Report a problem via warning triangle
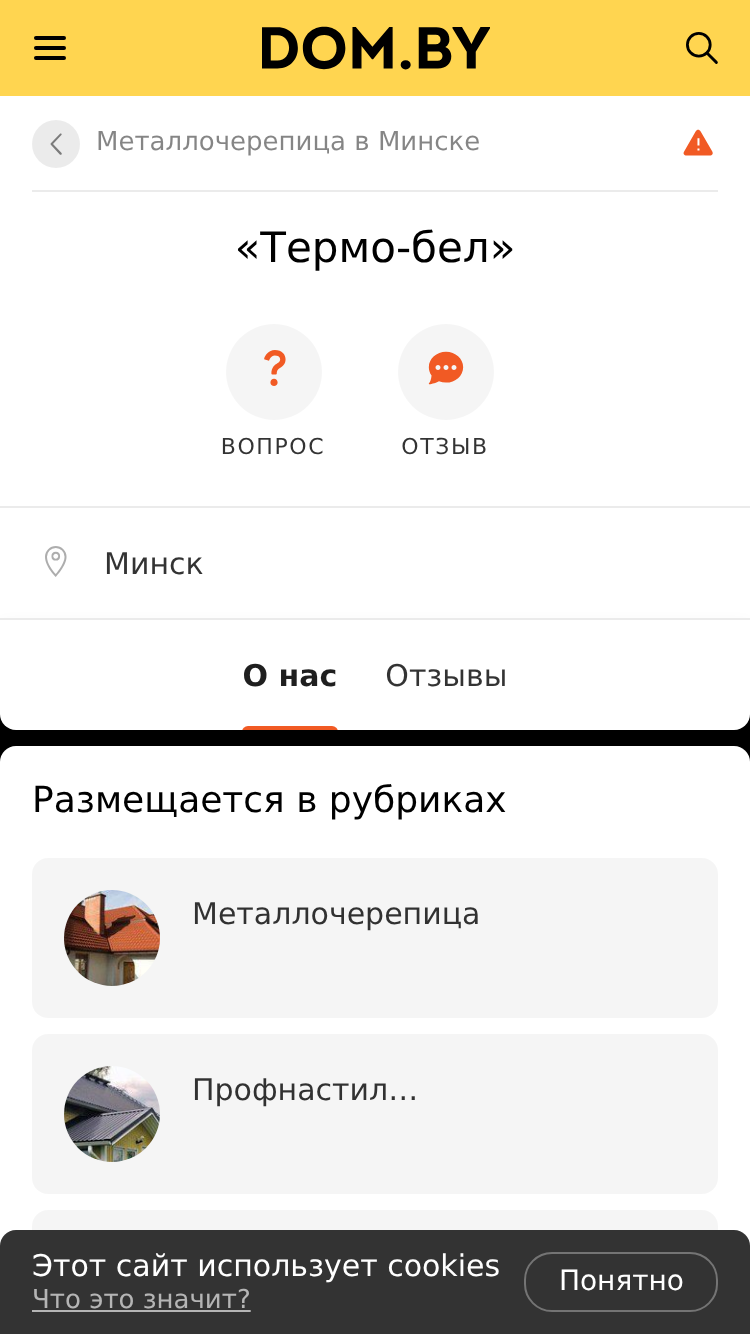This screenshot has width=750, height=1334. pyautogui.click(x=698, y=143)
